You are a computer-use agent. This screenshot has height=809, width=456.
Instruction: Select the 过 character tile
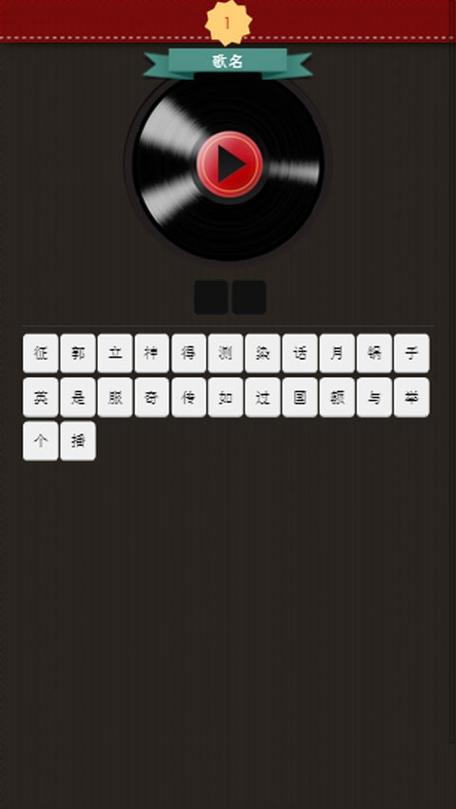263,397
